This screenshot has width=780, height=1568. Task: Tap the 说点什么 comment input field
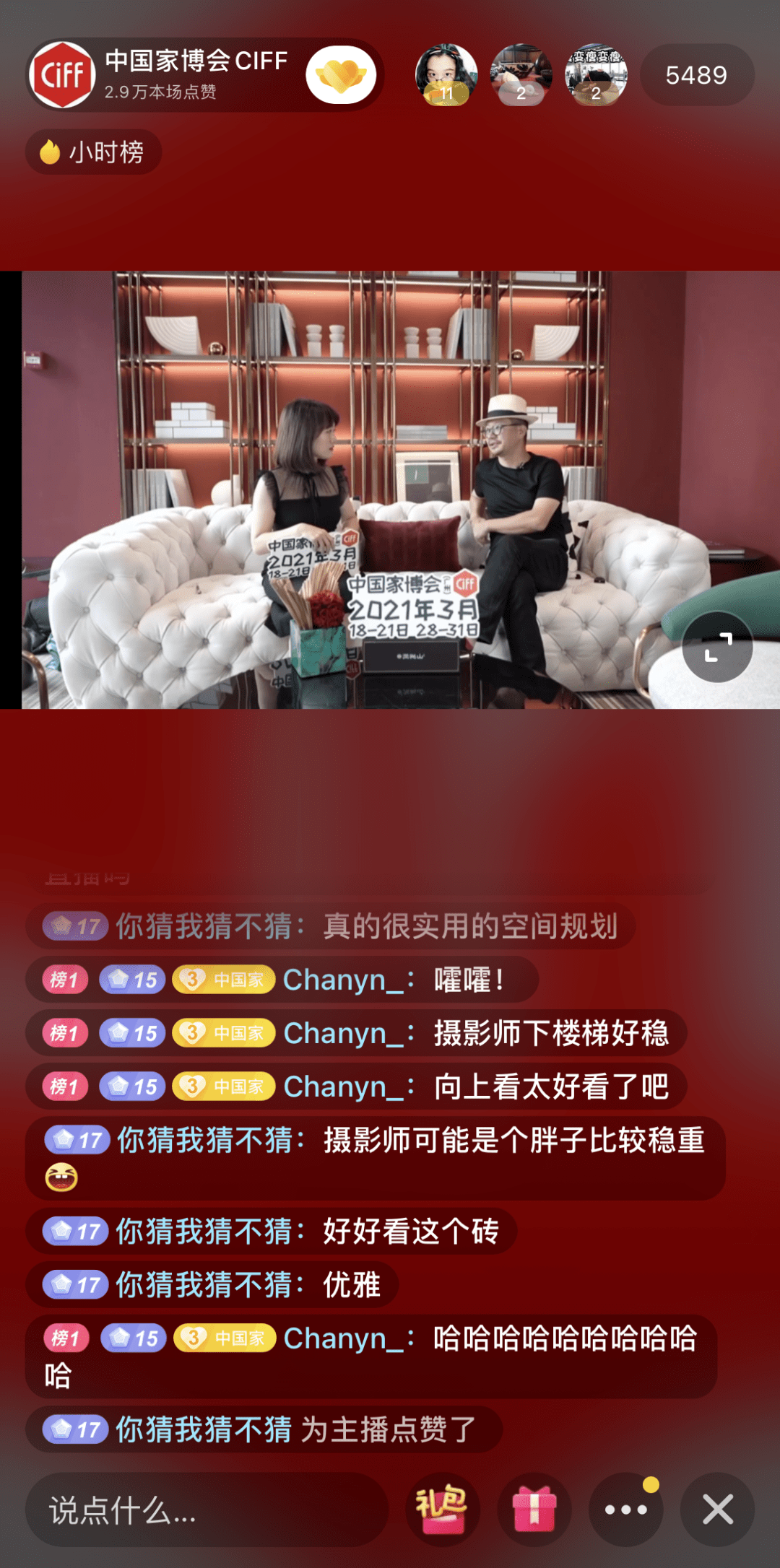coord(206,1510)
